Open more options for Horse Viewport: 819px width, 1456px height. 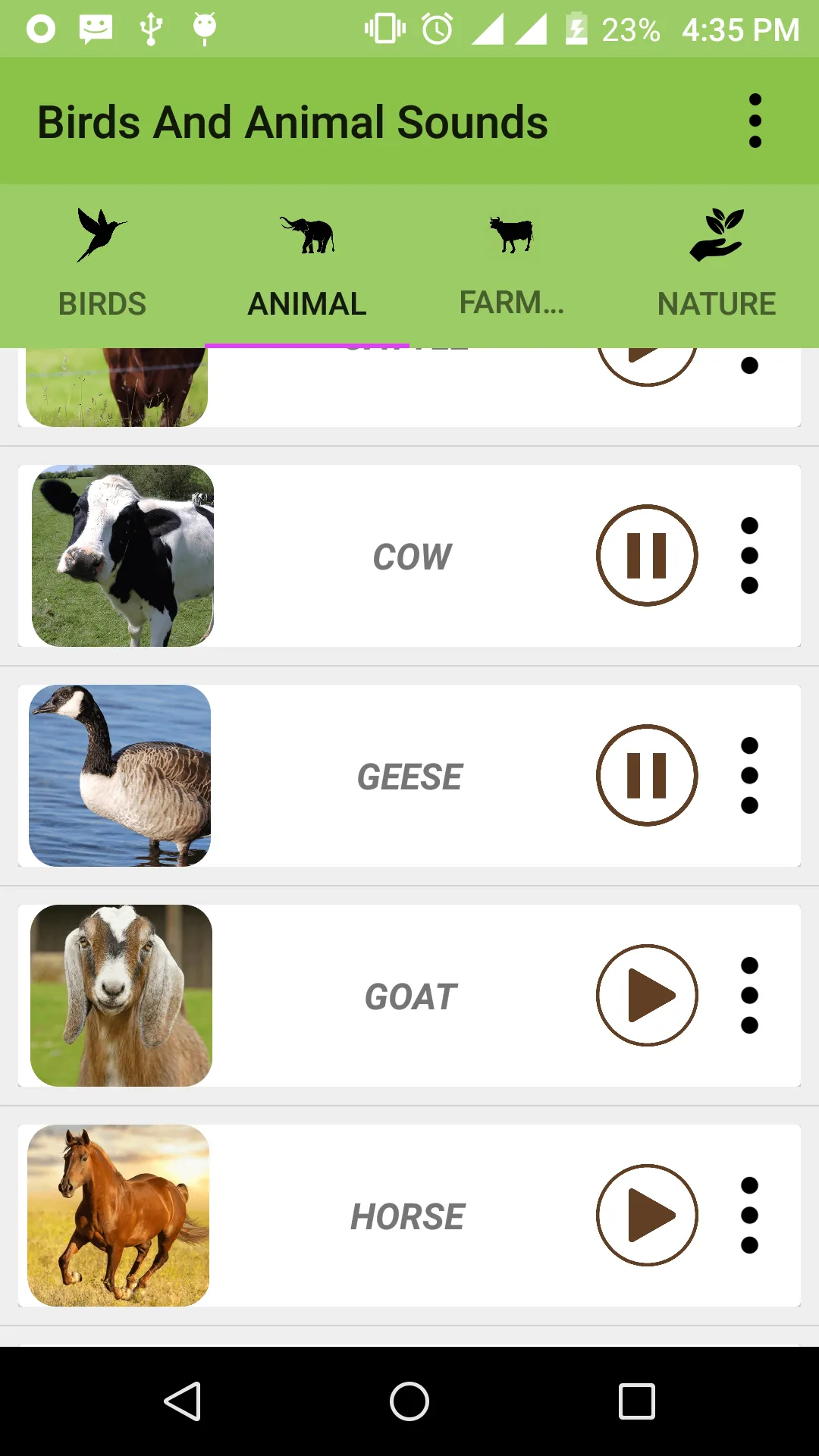coord(749,1216)
